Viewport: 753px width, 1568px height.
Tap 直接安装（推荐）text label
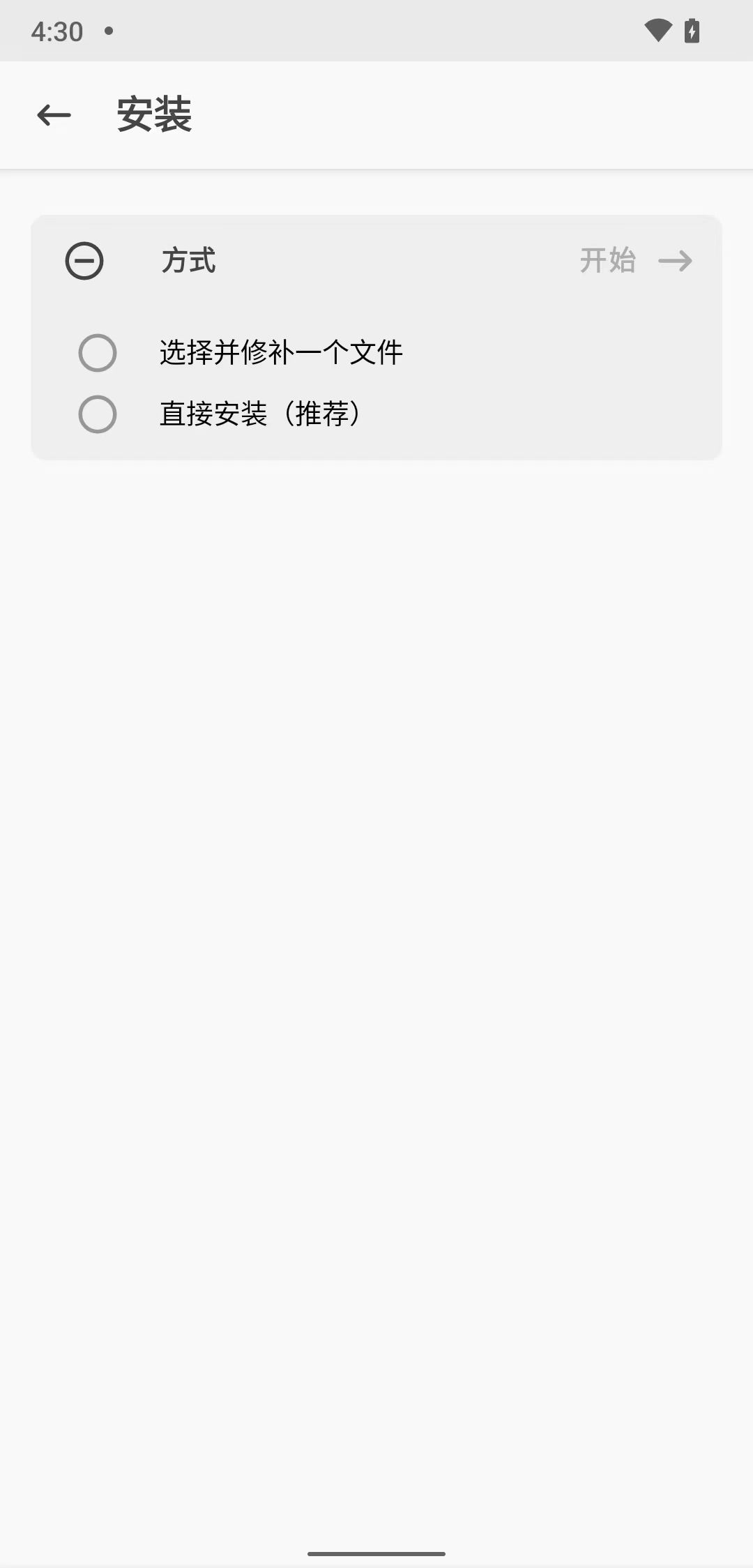pos(259,413)
